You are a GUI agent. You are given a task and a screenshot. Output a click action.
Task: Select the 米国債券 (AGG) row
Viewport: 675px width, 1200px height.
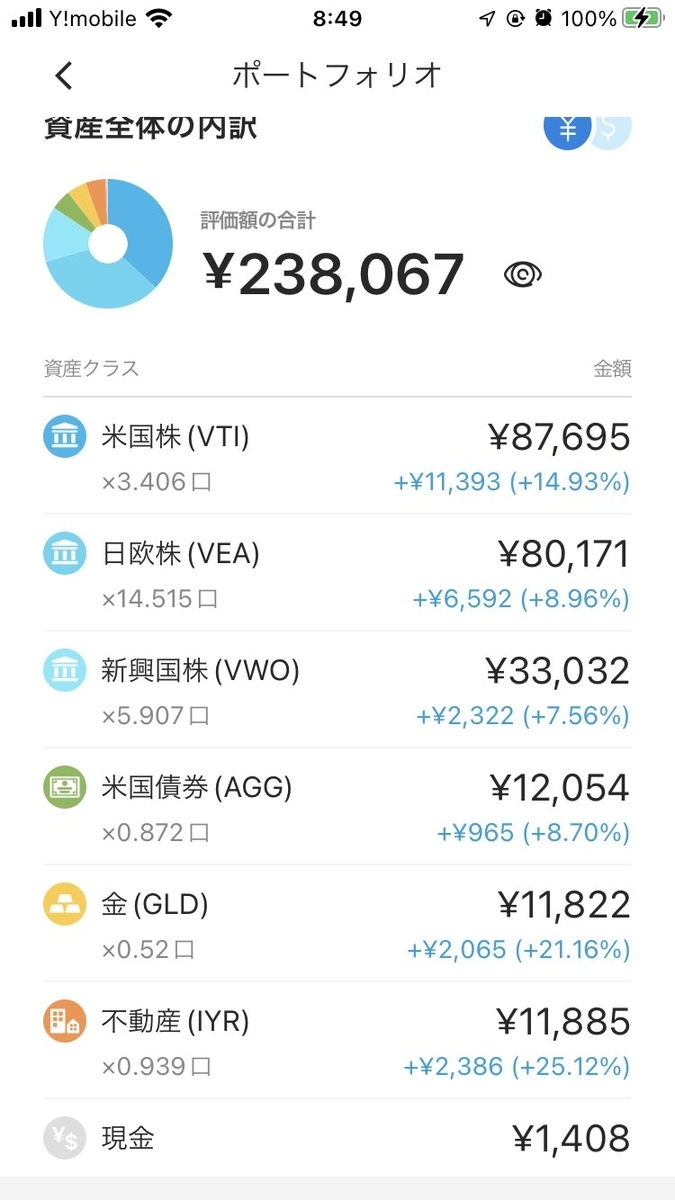coord(337,807)
